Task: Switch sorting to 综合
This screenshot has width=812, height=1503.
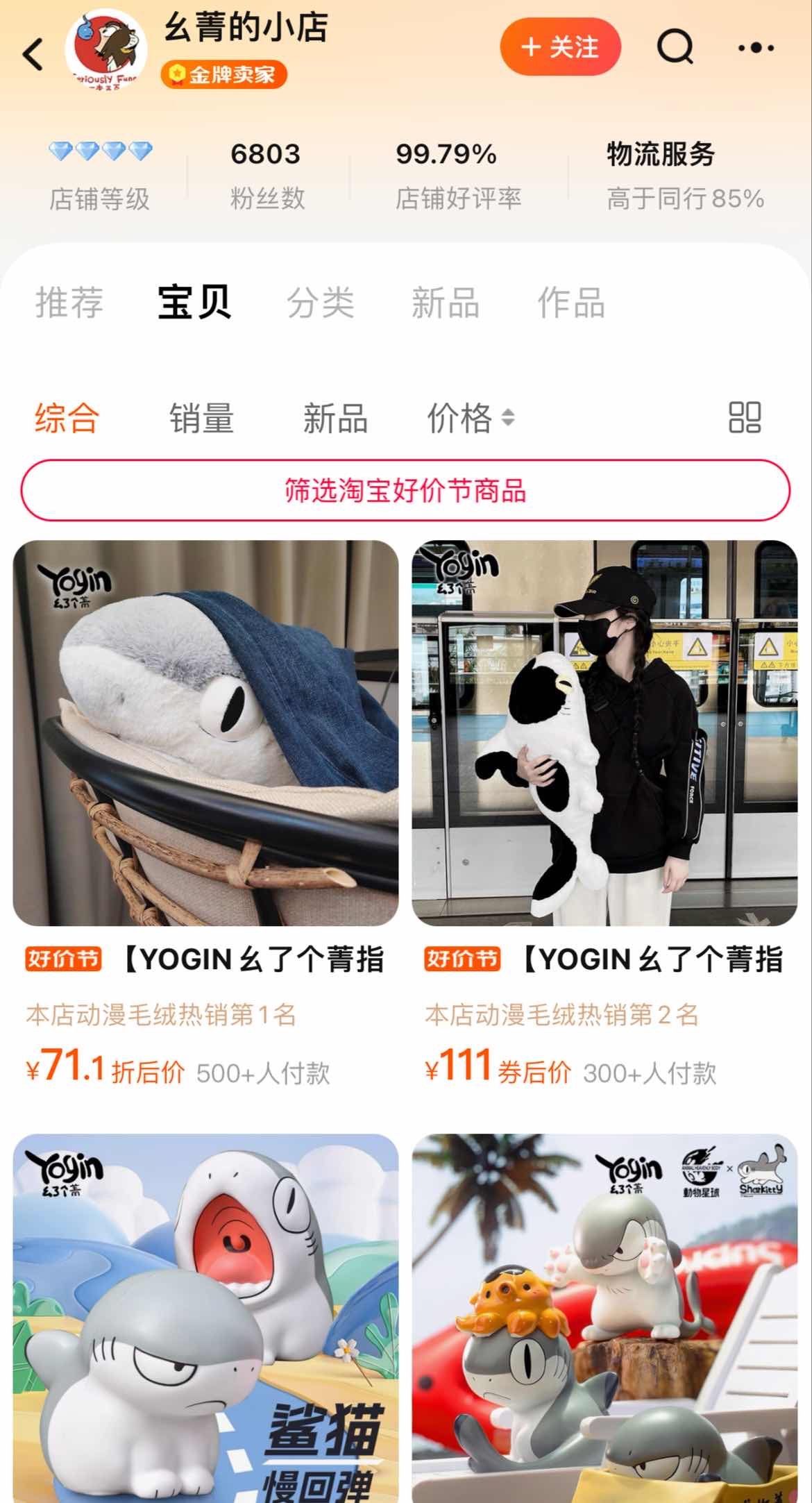Action: [67, 417]
